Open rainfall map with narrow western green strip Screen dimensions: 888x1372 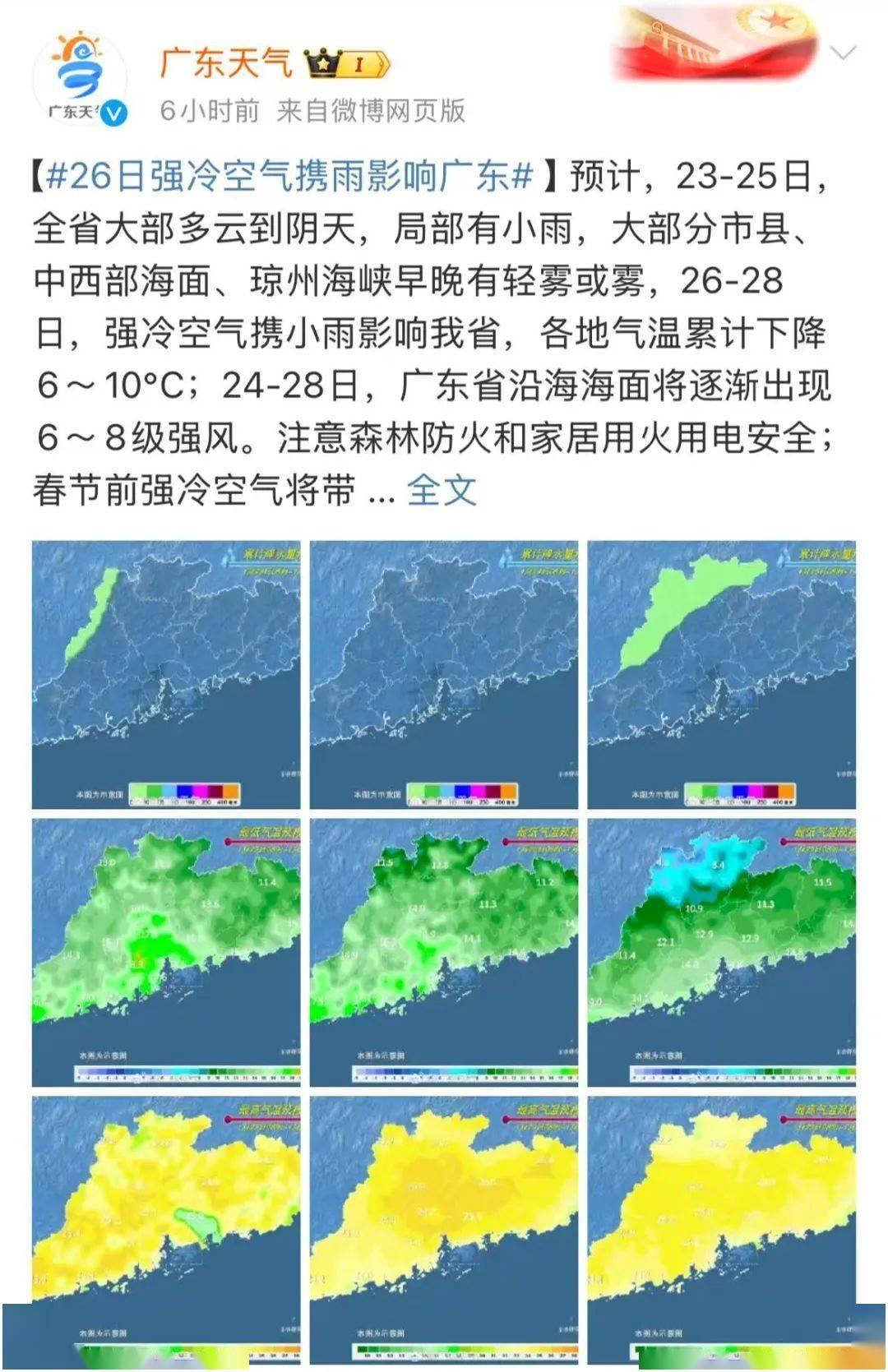(x=166, y=674)
